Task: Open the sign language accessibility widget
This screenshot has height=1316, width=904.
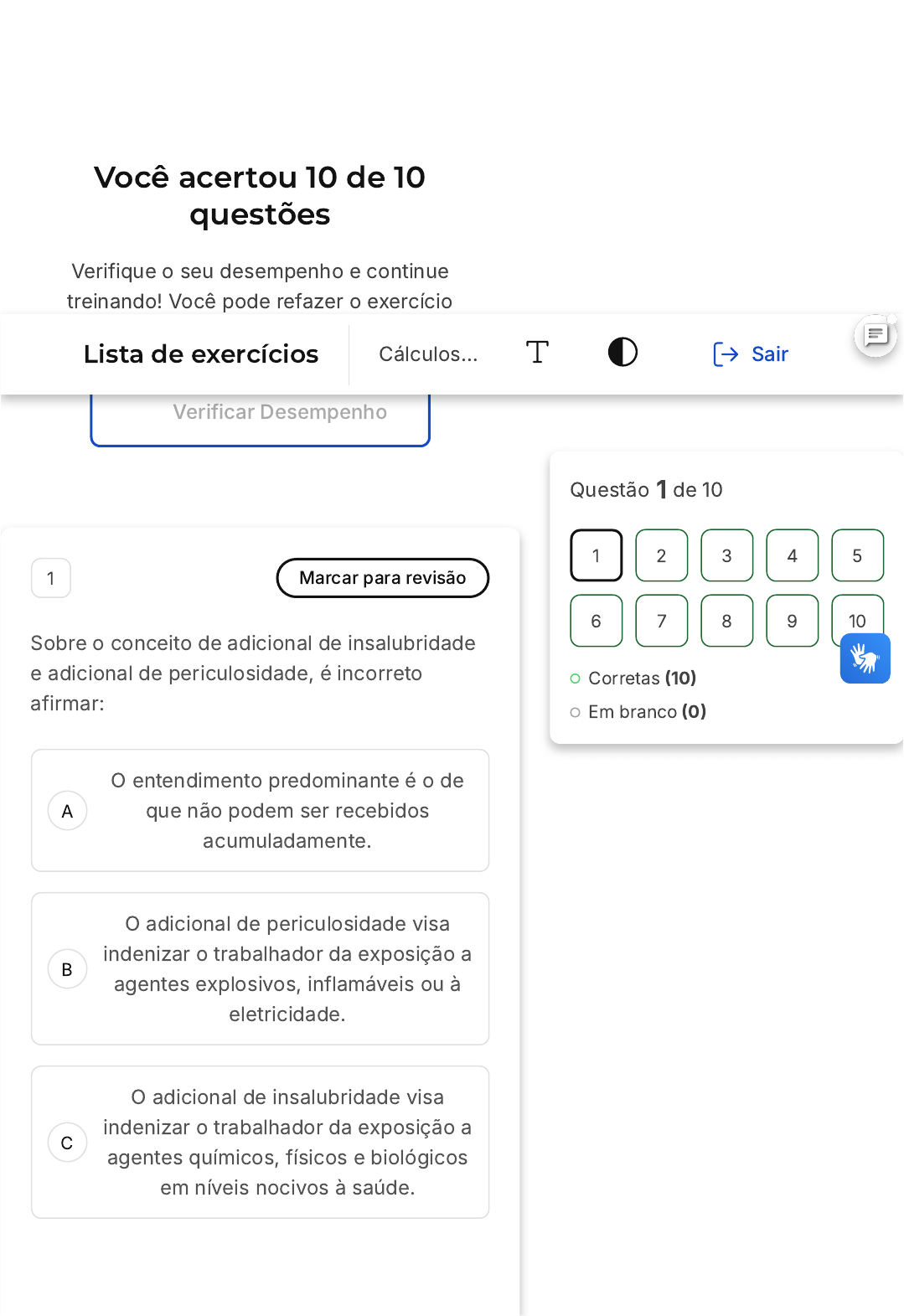Action: click(x=865, y=658)
